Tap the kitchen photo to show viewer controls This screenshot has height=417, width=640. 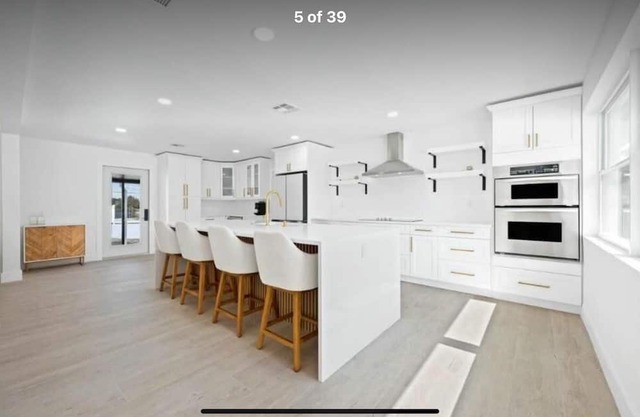pyautogui.click(x=320, y=220)
